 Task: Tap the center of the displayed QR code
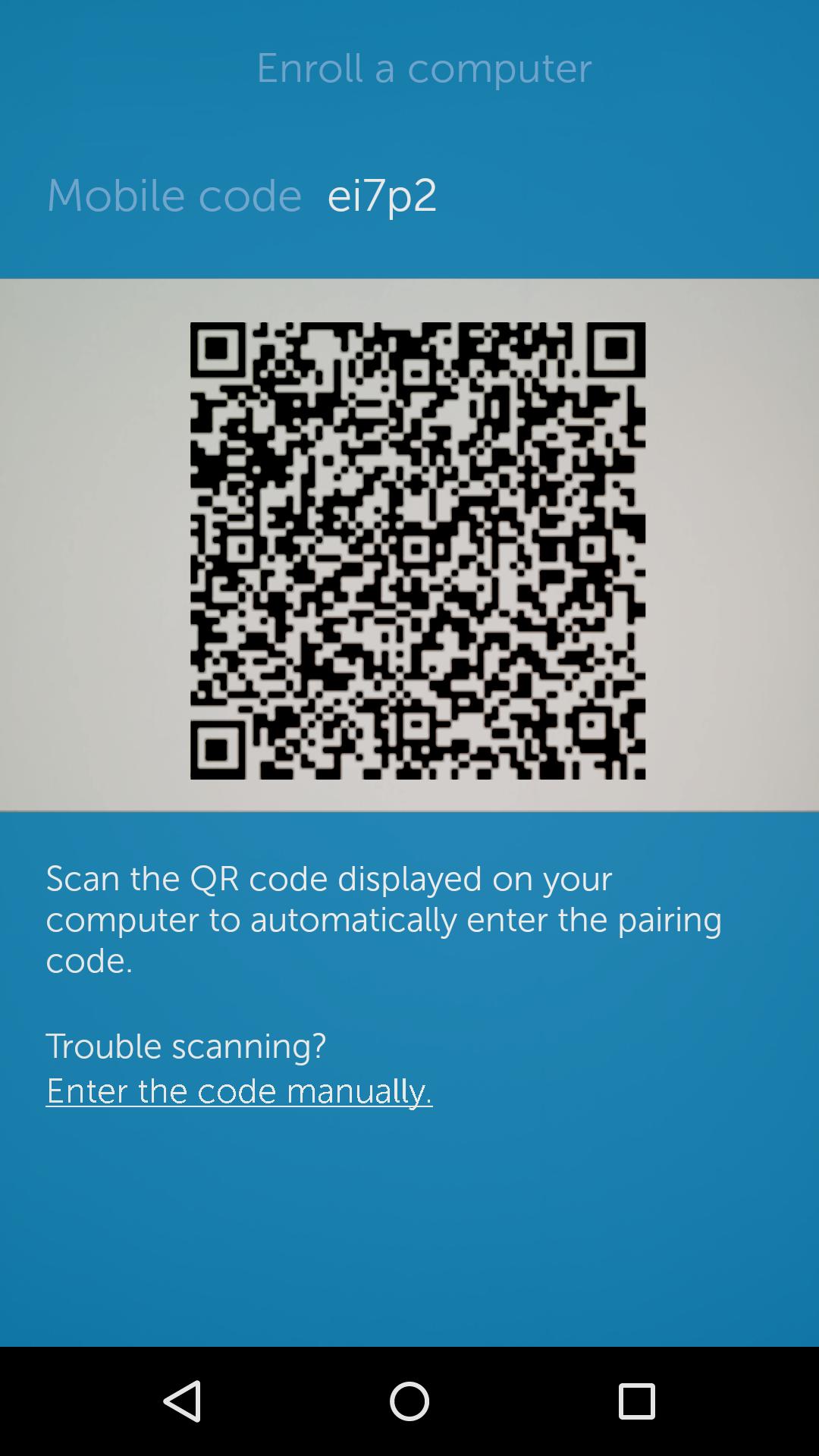coord(416,551)
